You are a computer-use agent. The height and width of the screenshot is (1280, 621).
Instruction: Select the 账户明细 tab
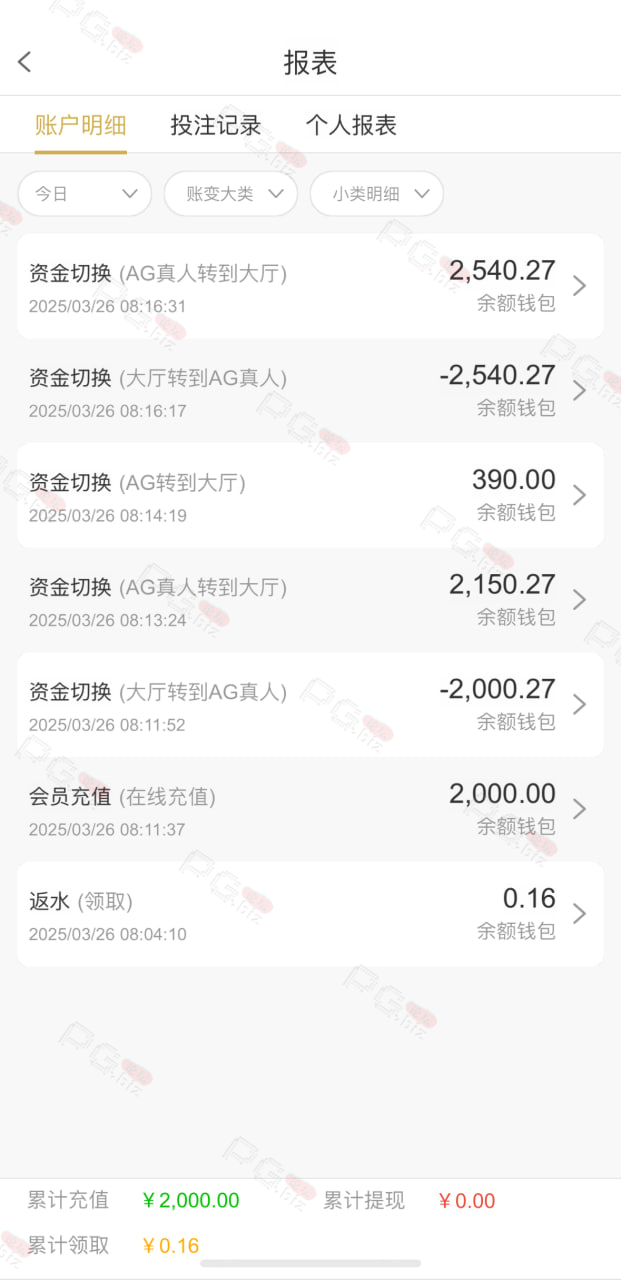click(80, 125)
